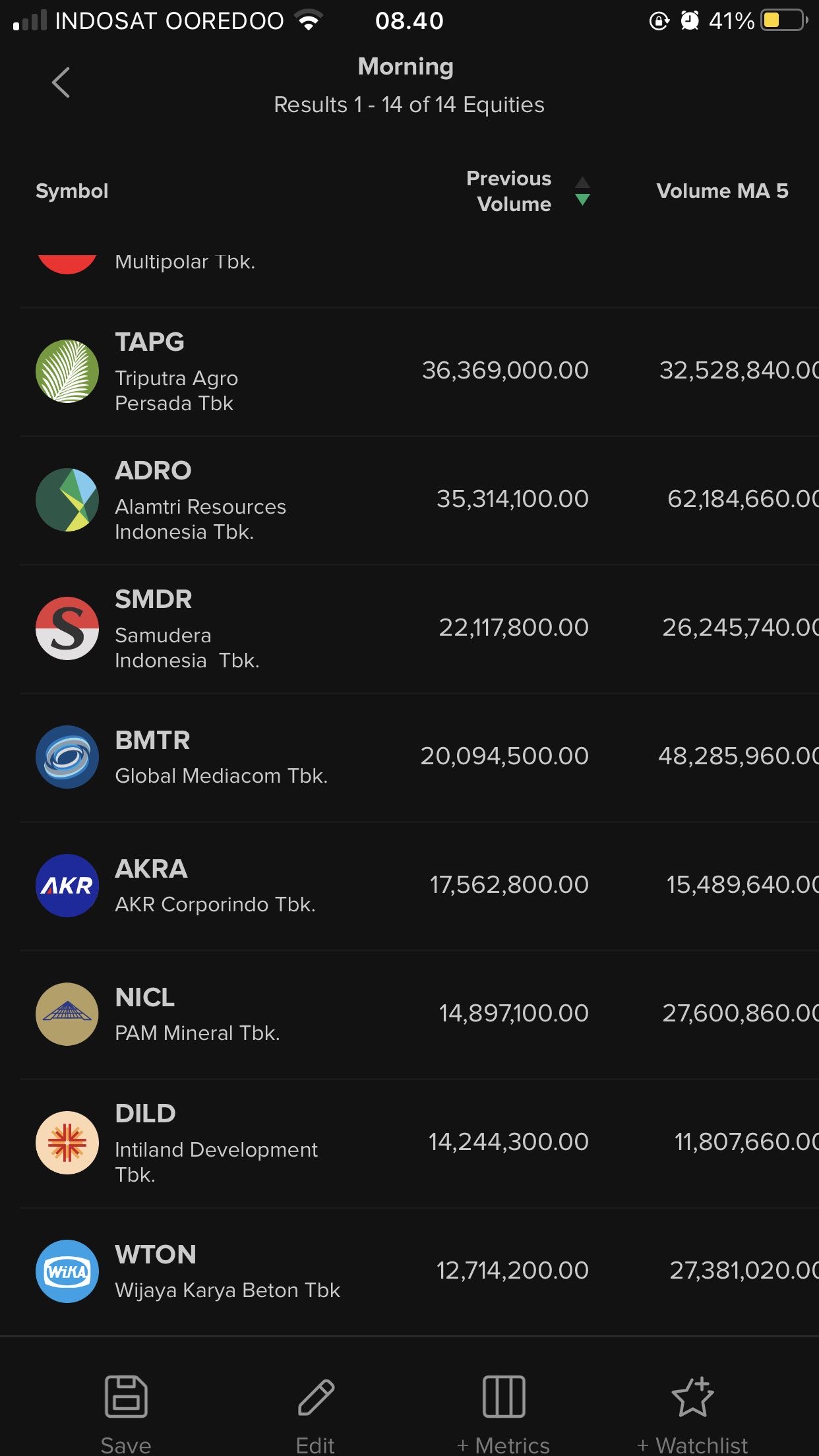
Task: Go back using the top-left arrow
Action: pyautogui.click(x=61, y=82)
